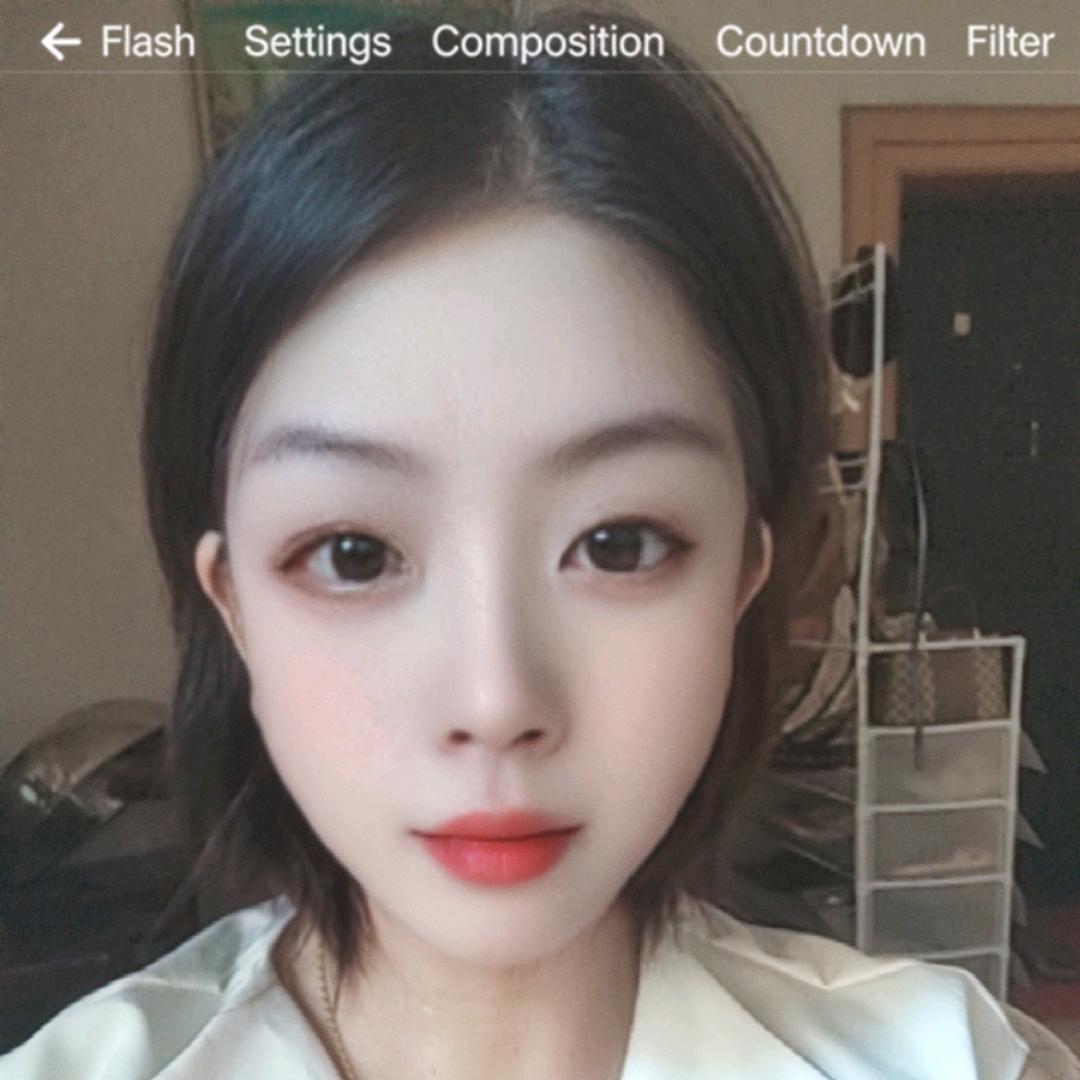Open the Flash options
1080x1080 pixels.
point(148,42)
